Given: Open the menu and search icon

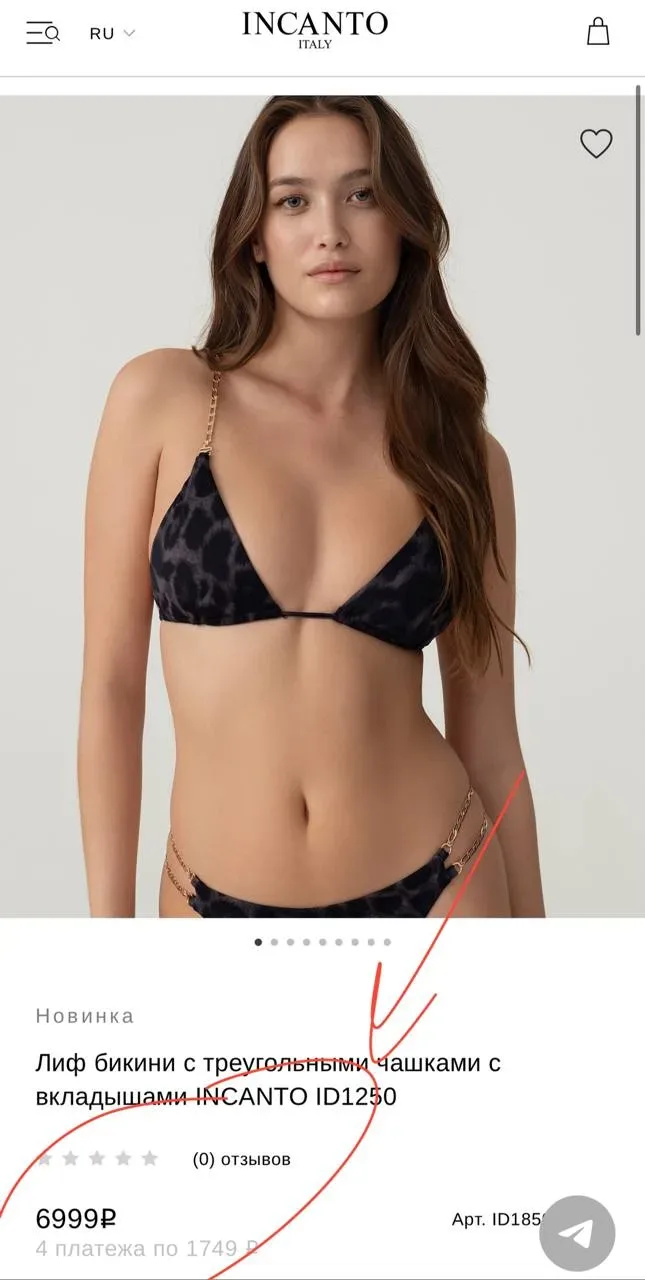Looking at the screenshot, I should [x=43, y=33].
